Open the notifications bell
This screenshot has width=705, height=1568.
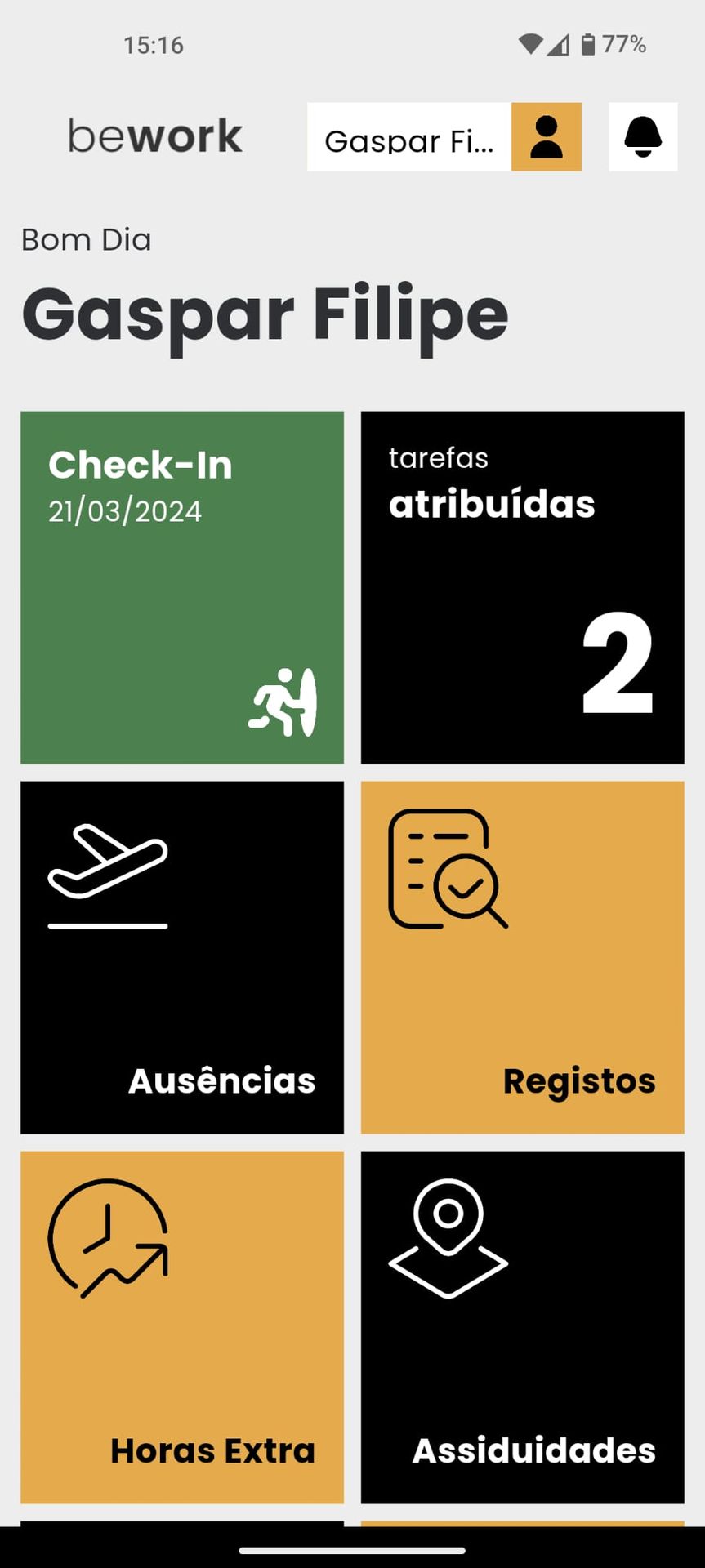tap(643, 137)
